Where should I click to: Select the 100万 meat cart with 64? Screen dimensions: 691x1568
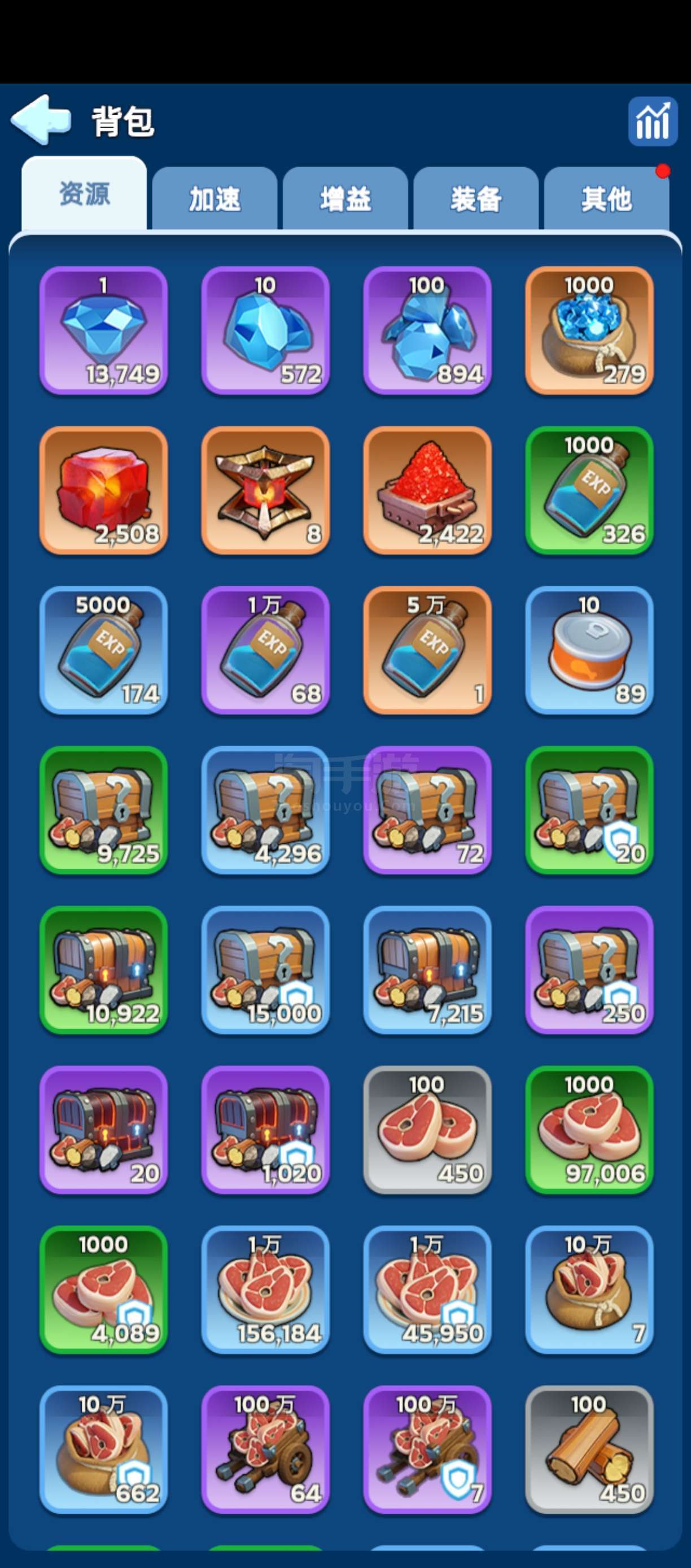(x=265, y=1450)
